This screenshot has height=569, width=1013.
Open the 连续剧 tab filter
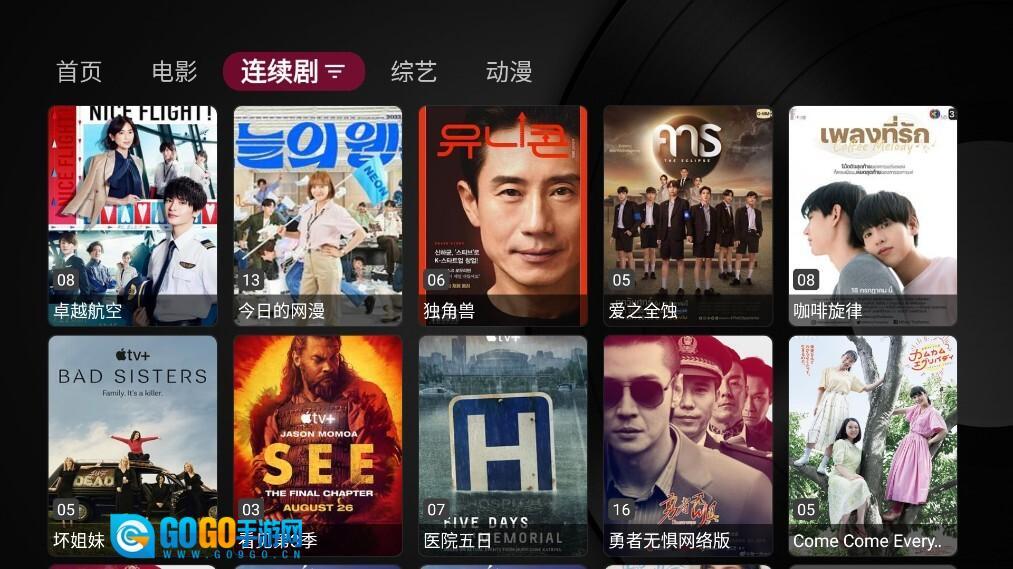[x=293, y=72]
